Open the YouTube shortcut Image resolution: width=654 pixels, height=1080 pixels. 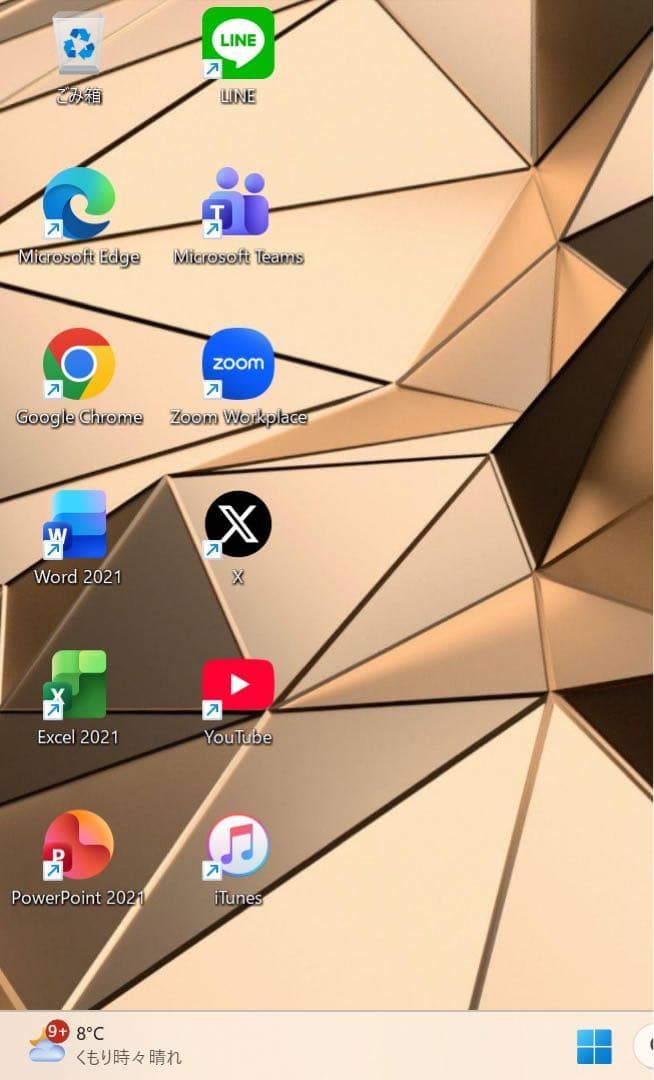click(238, 685)
